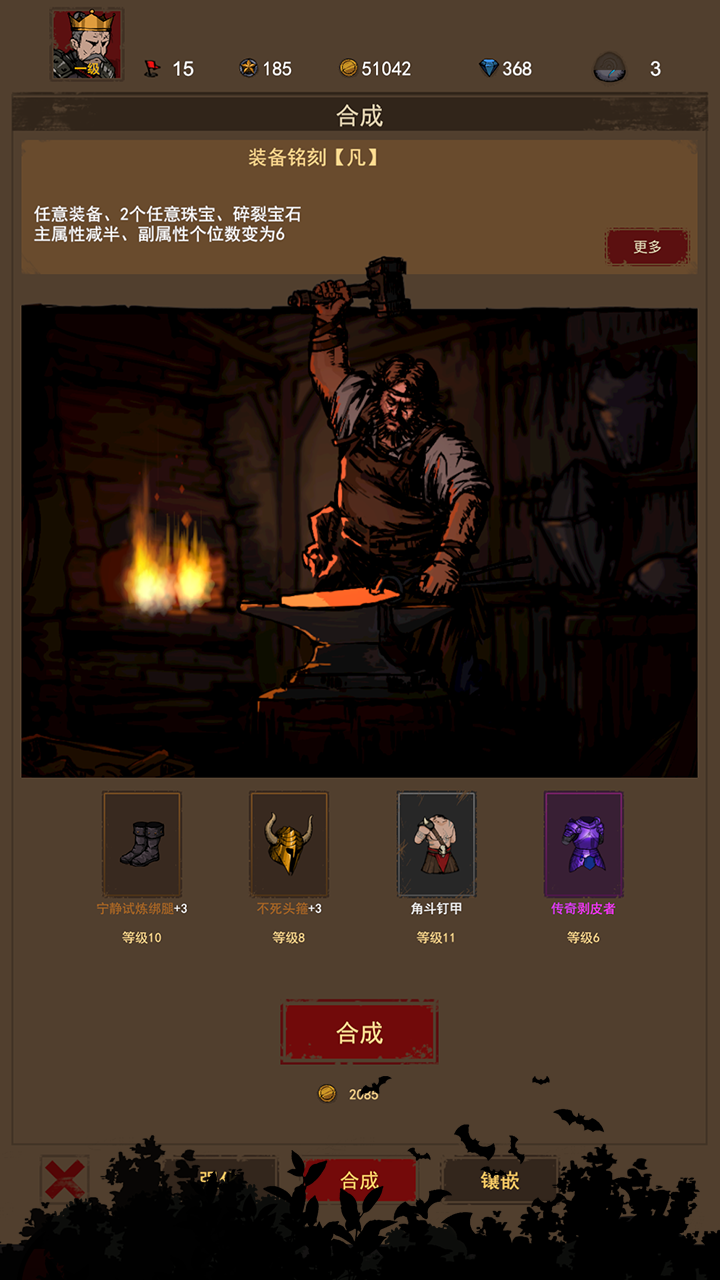The image size is (720, 1280).
Task: Close the screen with the red X
Action: [65, 1180]
